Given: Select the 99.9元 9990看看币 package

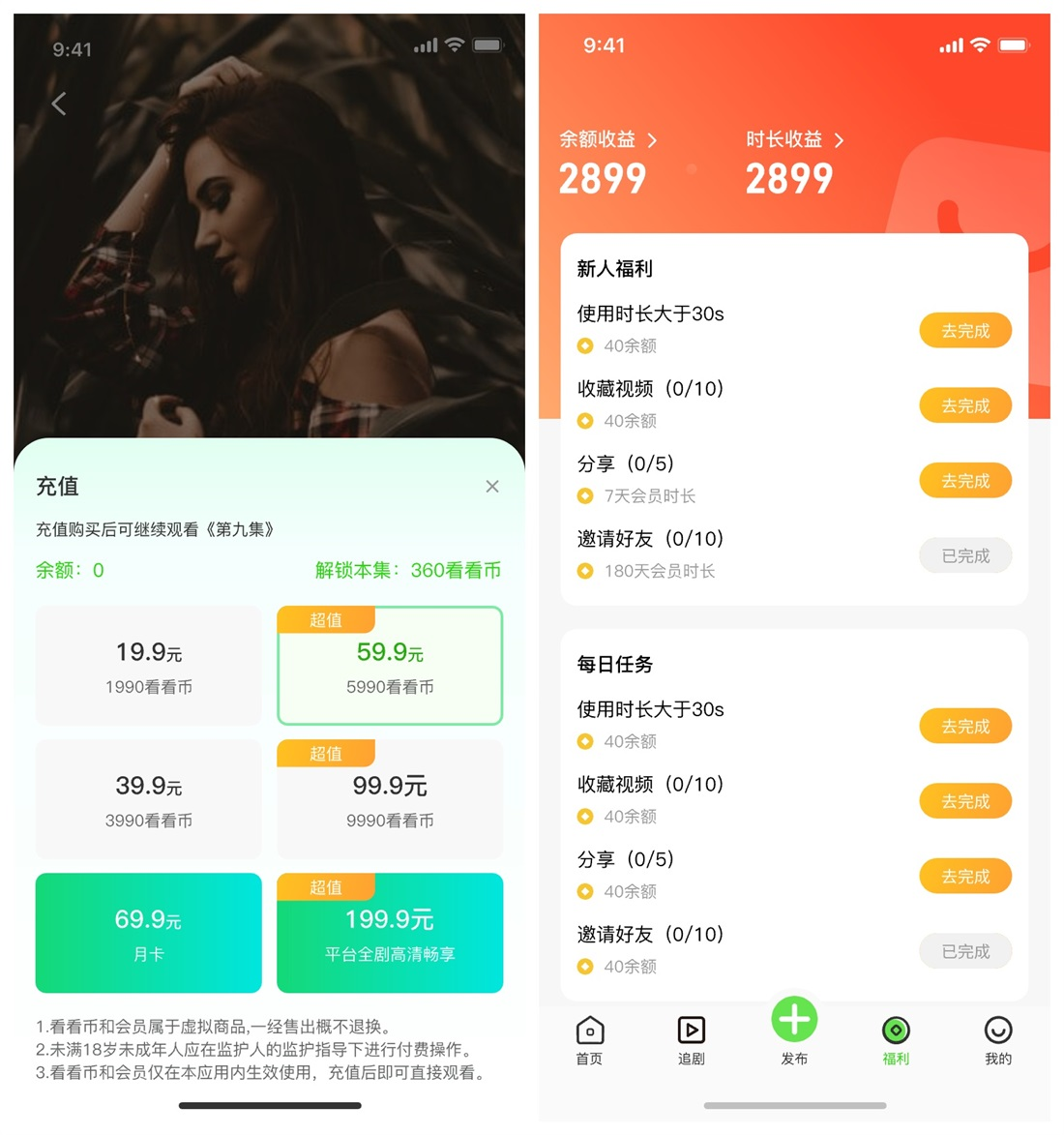Looking at the screenshot, I should (390, 799).
